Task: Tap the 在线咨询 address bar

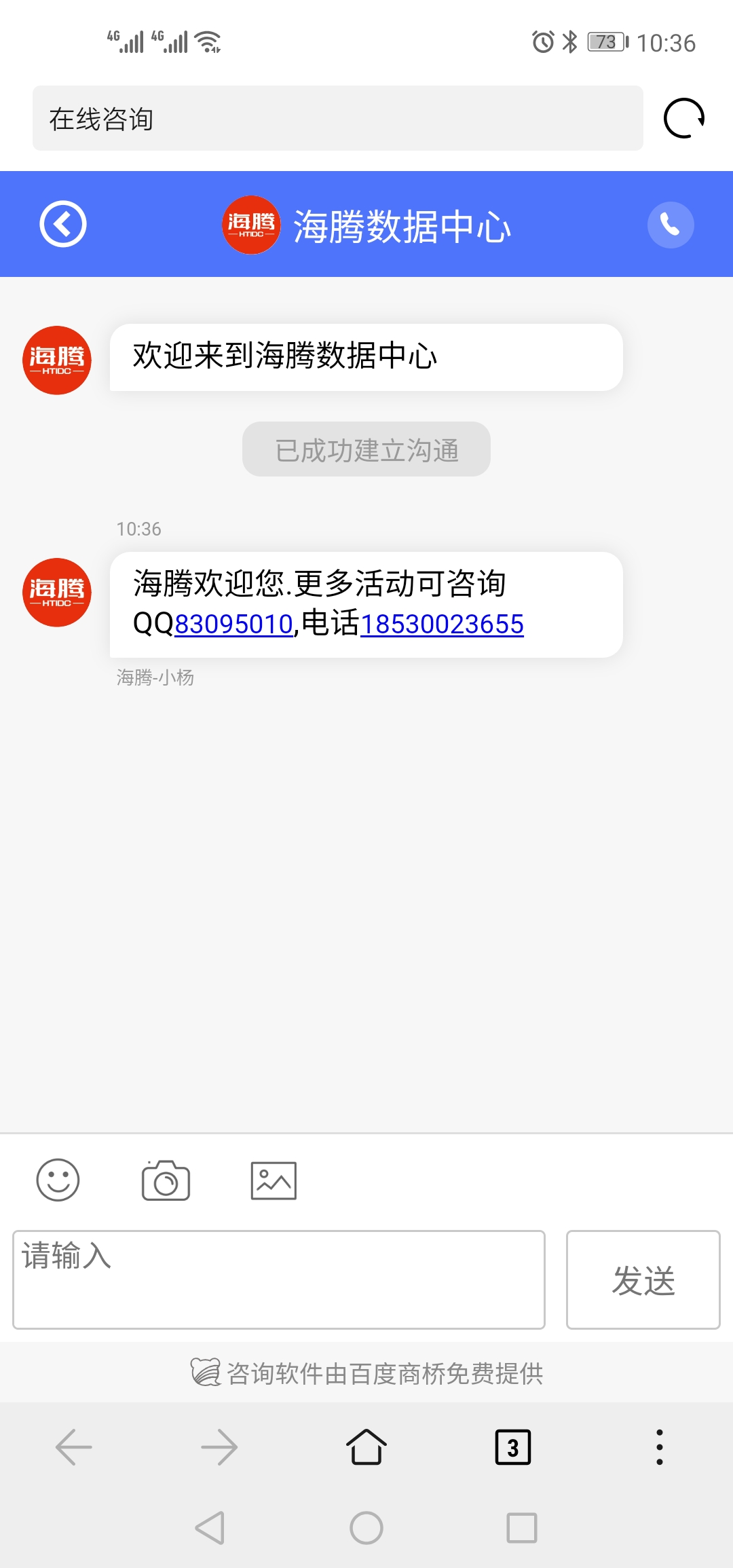Action: [337, 118]
